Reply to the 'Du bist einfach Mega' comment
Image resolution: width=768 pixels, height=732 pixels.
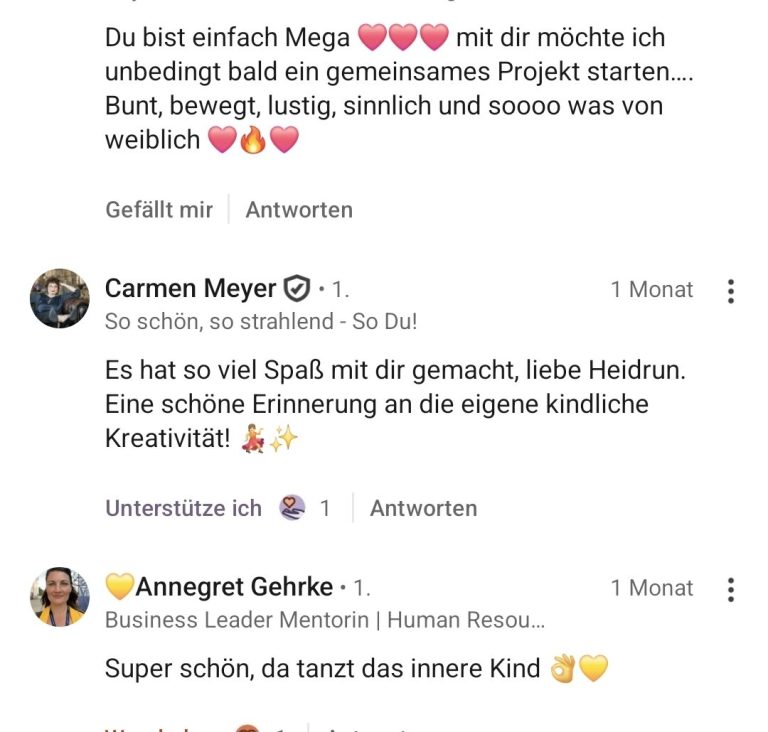click(x=299, y=210)
